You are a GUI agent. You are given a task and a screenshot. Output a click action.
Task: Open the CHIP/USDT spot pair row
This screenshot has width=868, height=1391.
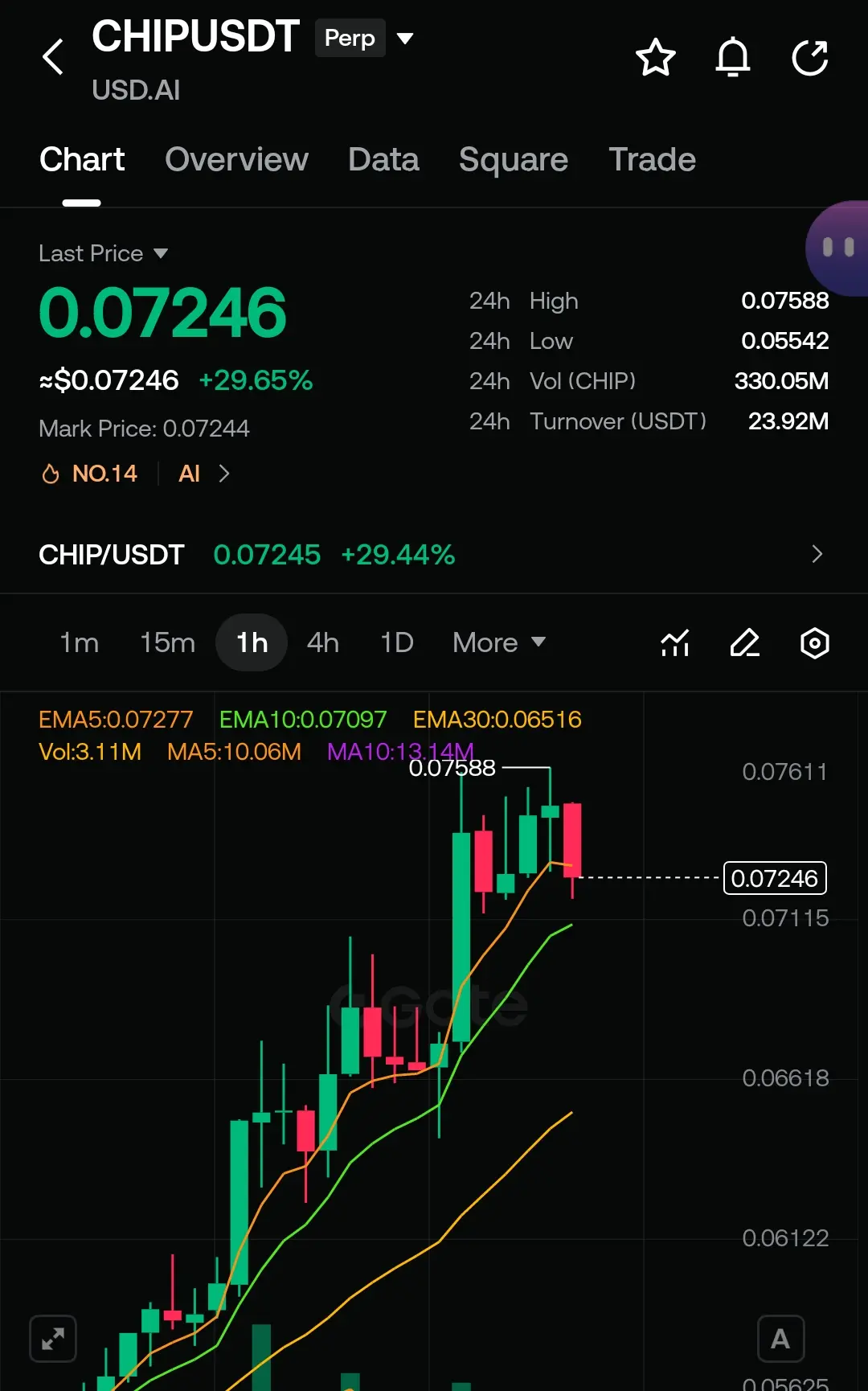coord(434,554)
